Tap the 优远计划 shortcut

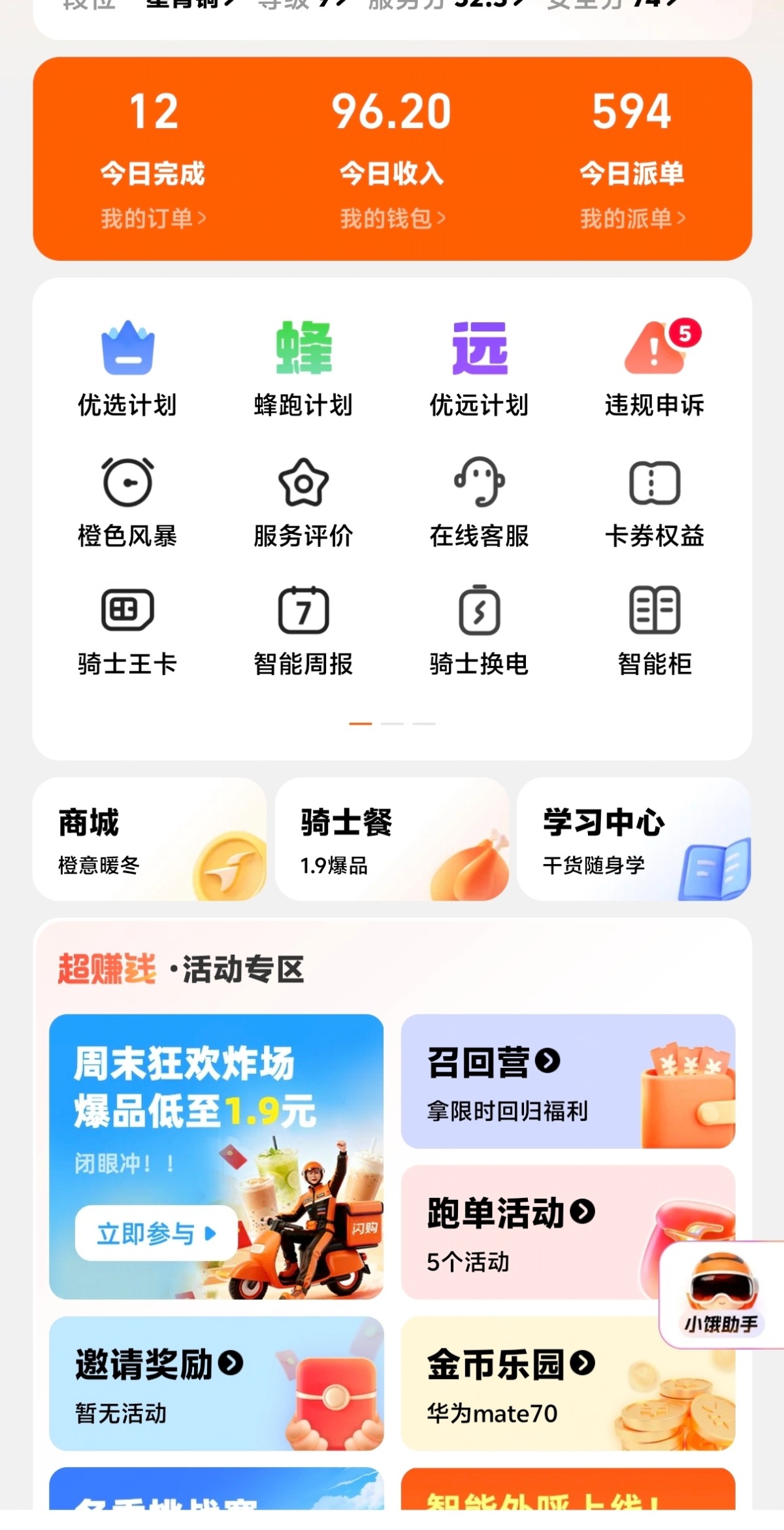(479, 369)
